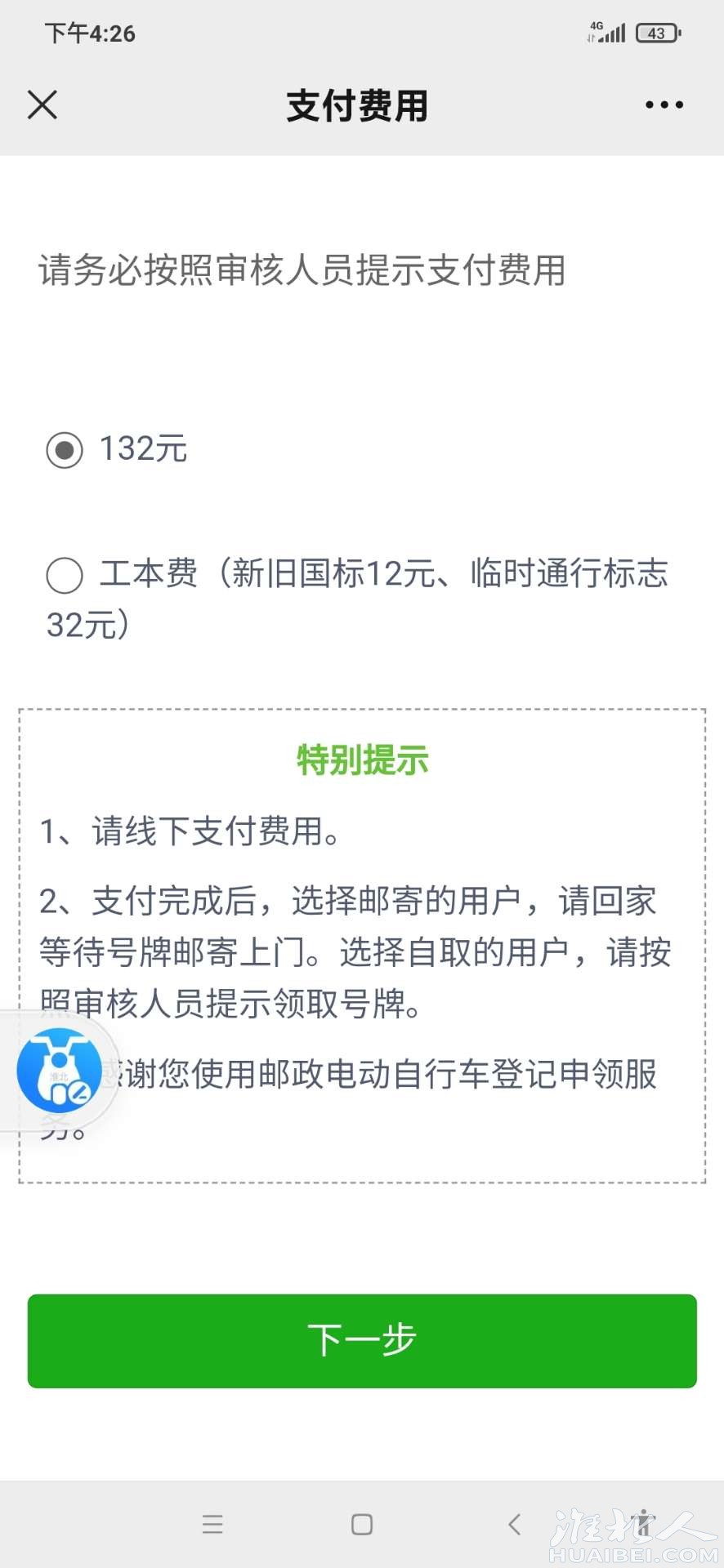Open the floating electric scooter icon
The image size is (724, 1568).
click(59, 1071)
